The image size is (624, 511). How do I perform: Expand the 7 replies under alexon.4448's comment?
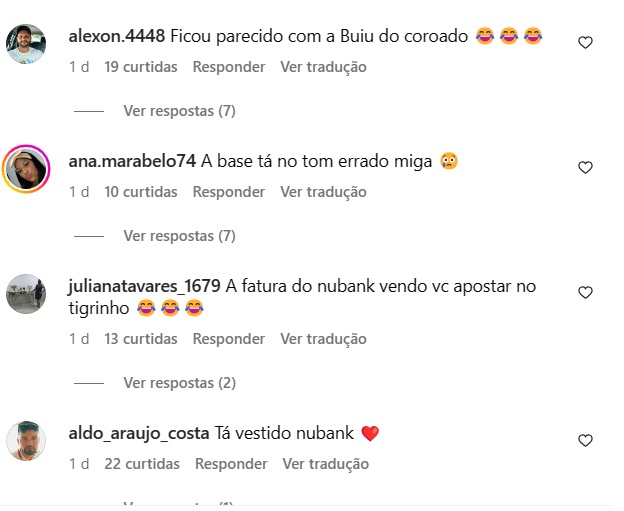click(x=179, y=111)
